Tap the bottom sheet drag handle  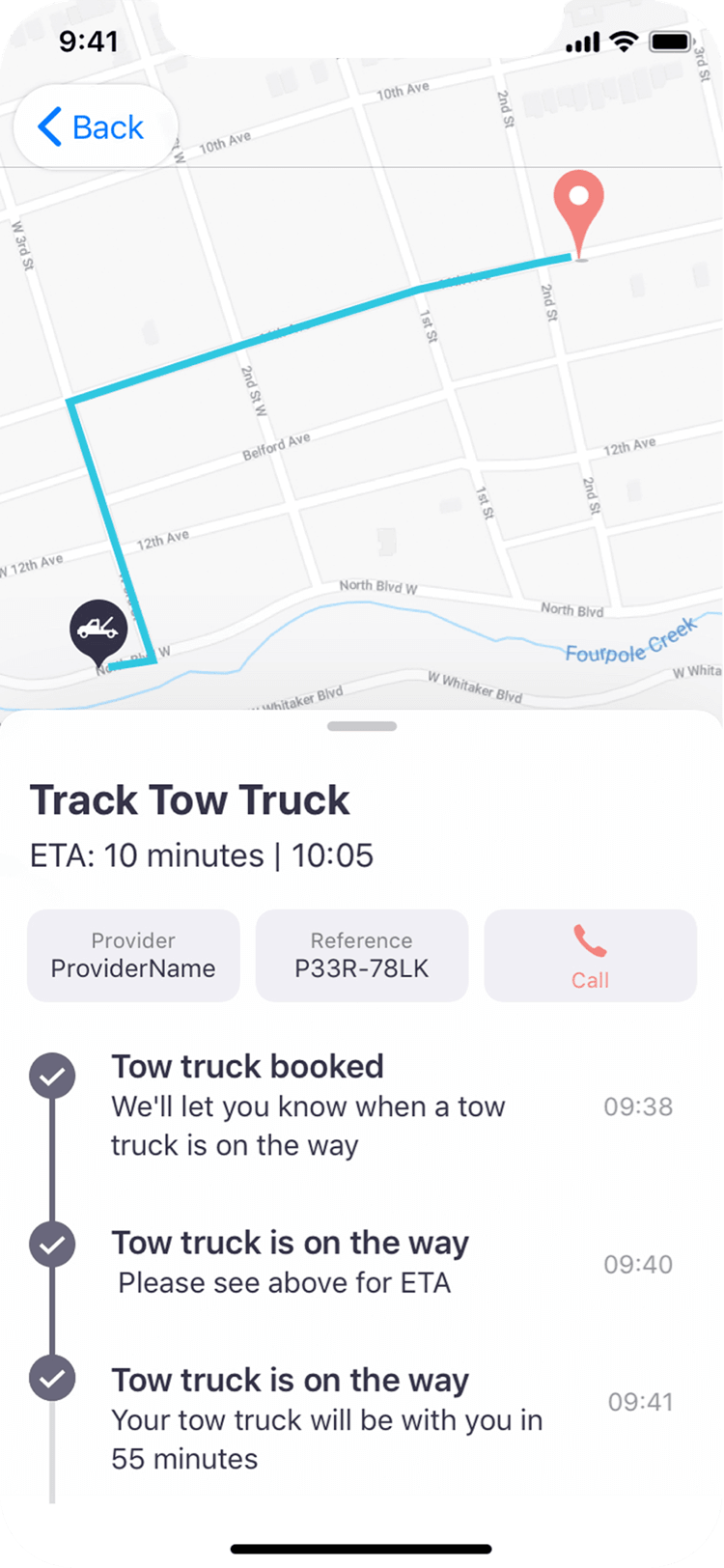coord(362,726)
